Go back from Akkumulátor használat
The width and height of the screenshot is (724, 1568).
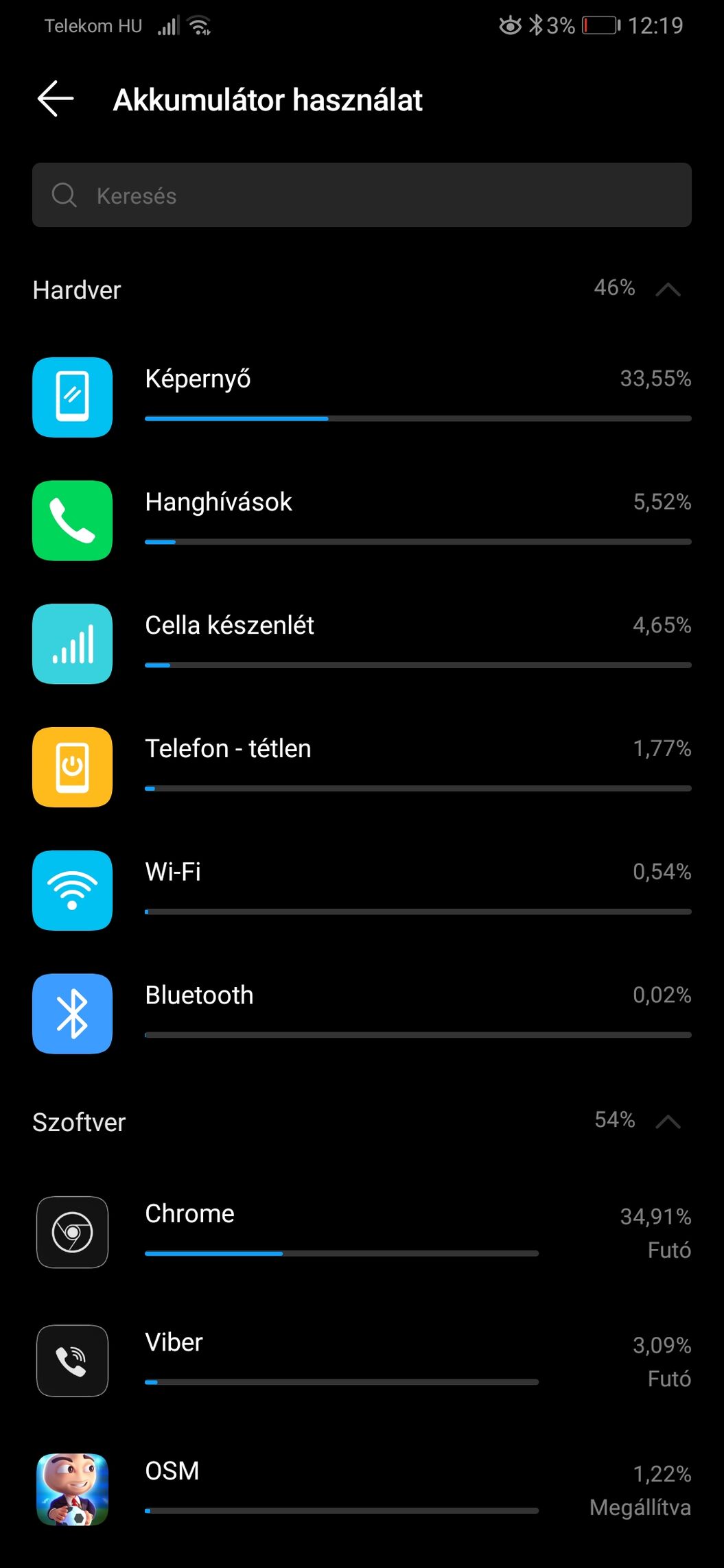coord(56,99)
